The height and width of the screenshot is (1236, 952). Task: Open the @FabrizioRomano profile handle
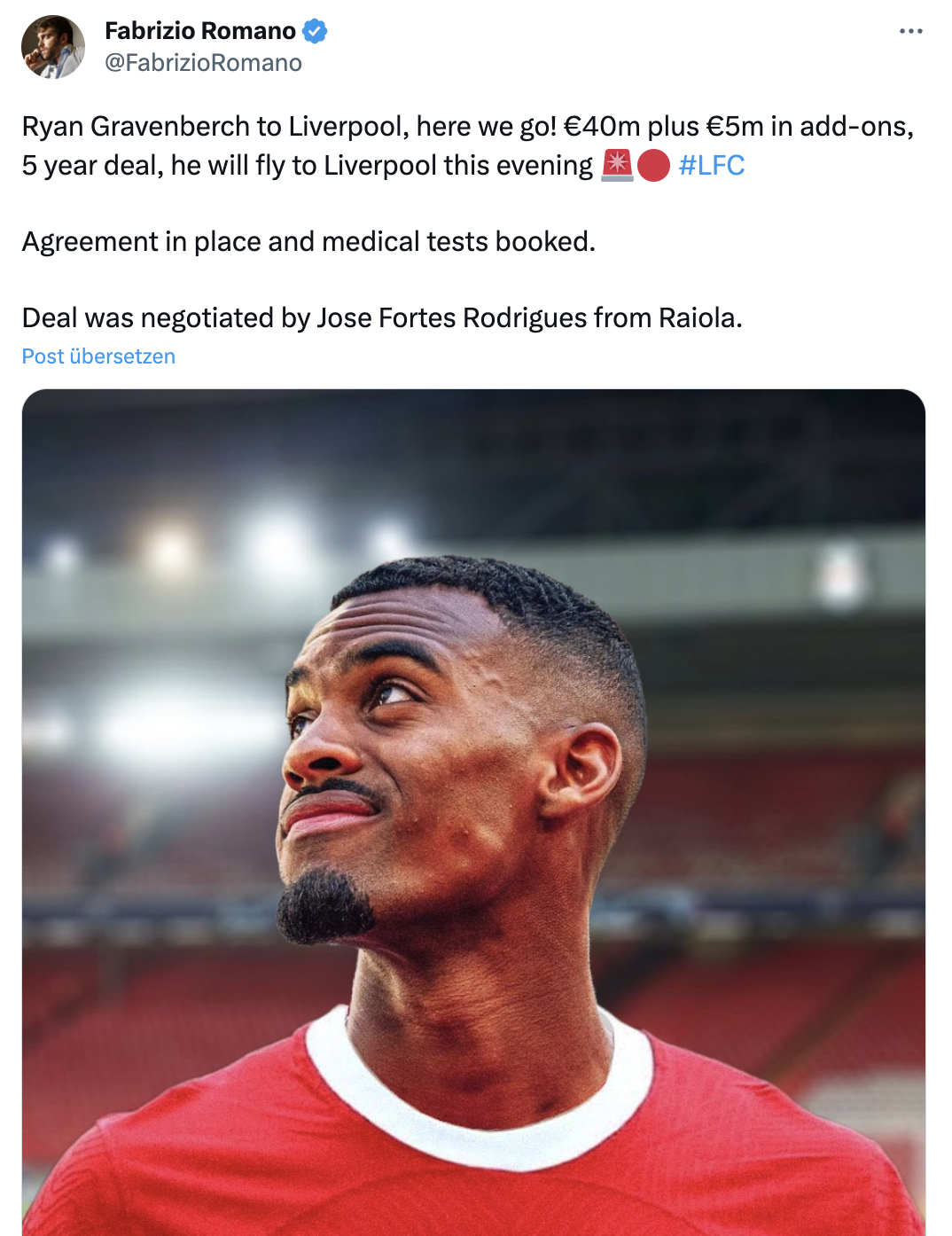tap(203, 63)
